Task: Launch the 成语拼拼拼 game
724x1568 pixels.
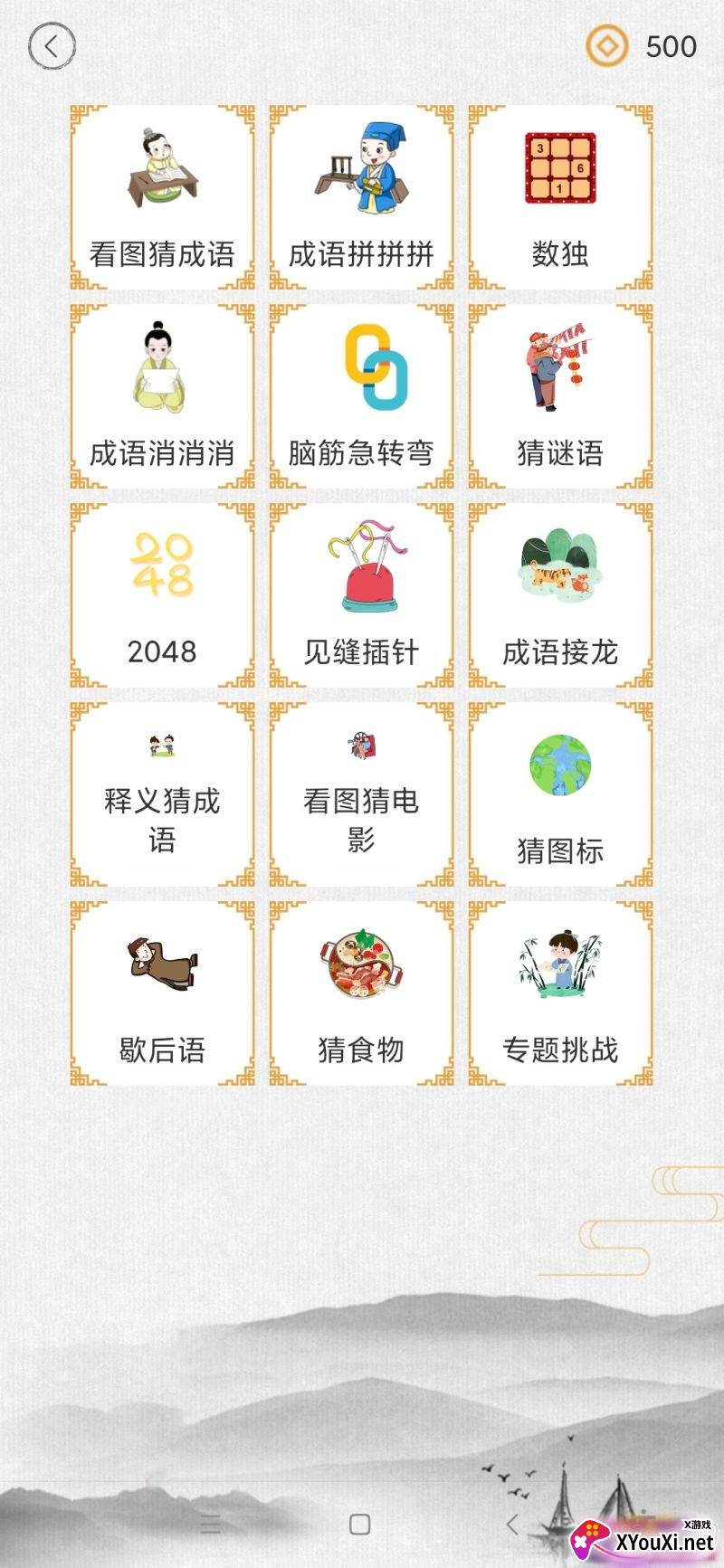Action: [362, 195]
